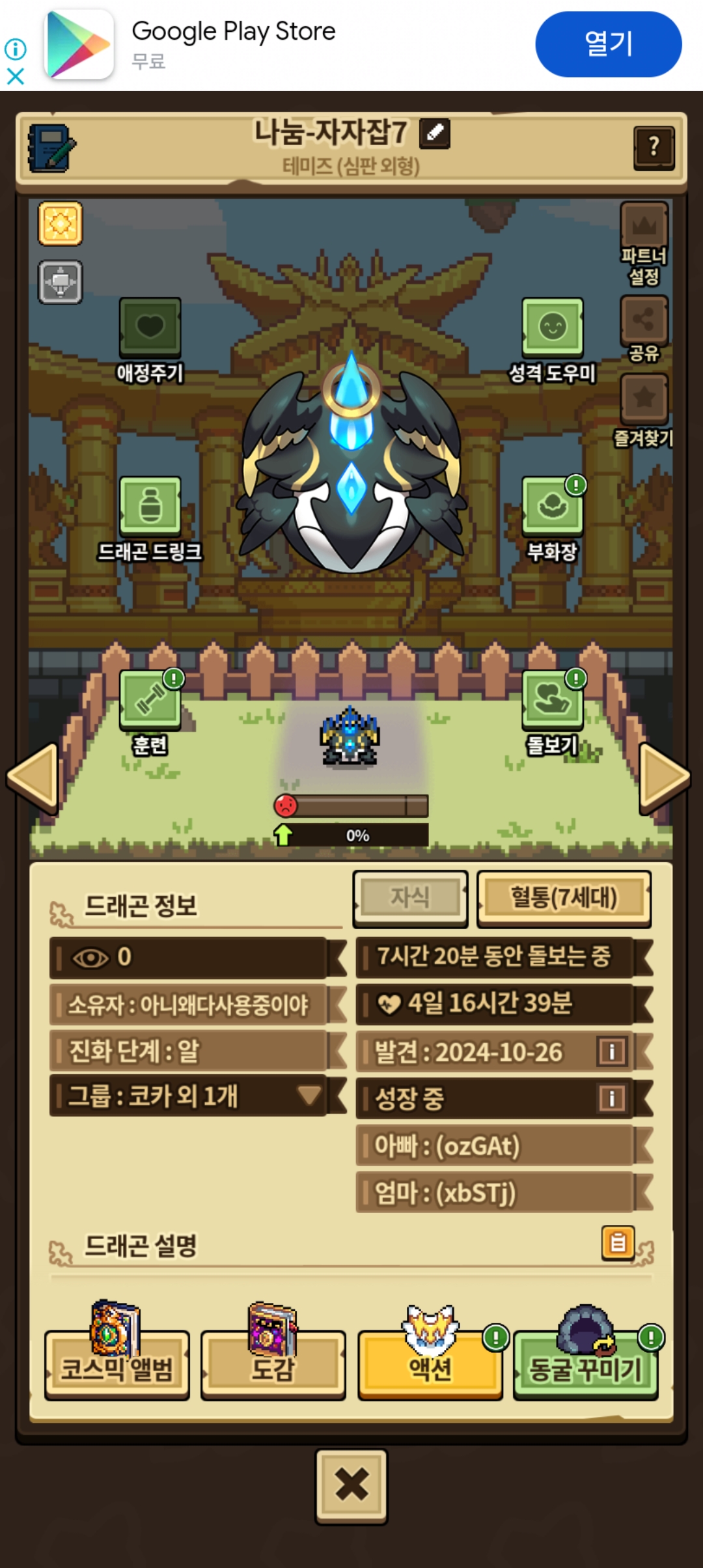Close the dragon screen with the X button
The height and width of the screenshot is (1568, 703).
351,1487
